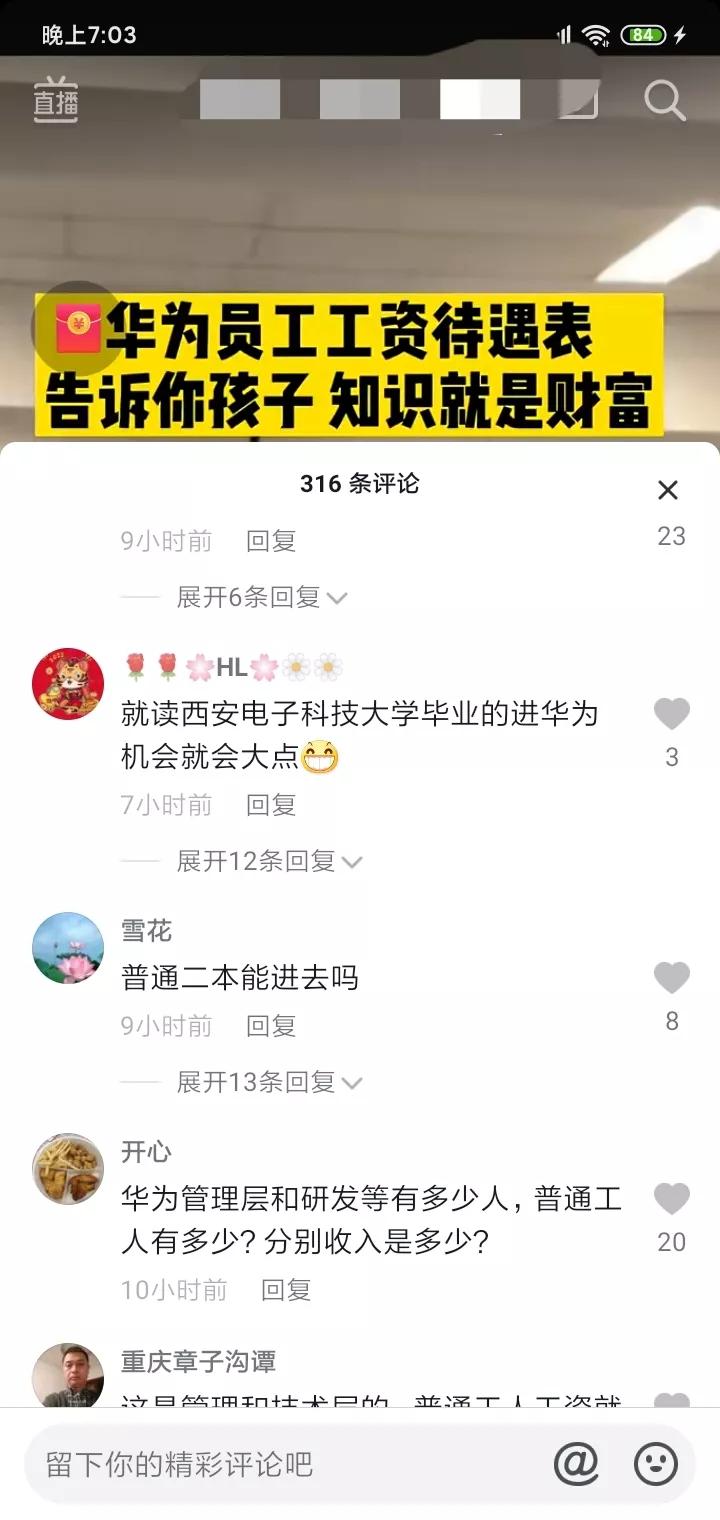Reply to 开心's comment via 回复
The height and width of the screenshot is (1520, 720).
(x=285, y=1290)
